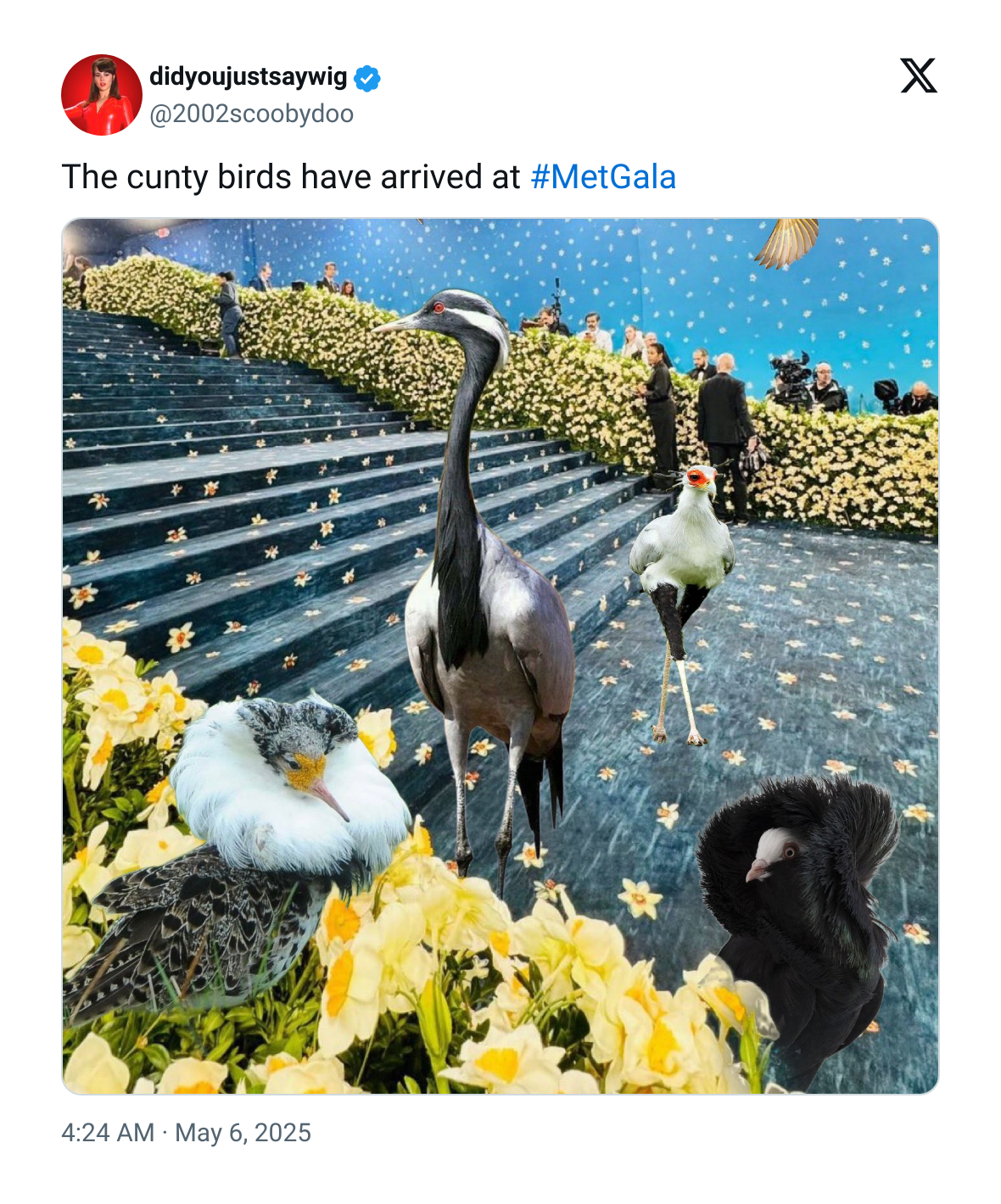The height and width of the screenshot is (1204, 1001).
Task: Open the @2002scoobydoo handle
Action: (251, 114)
